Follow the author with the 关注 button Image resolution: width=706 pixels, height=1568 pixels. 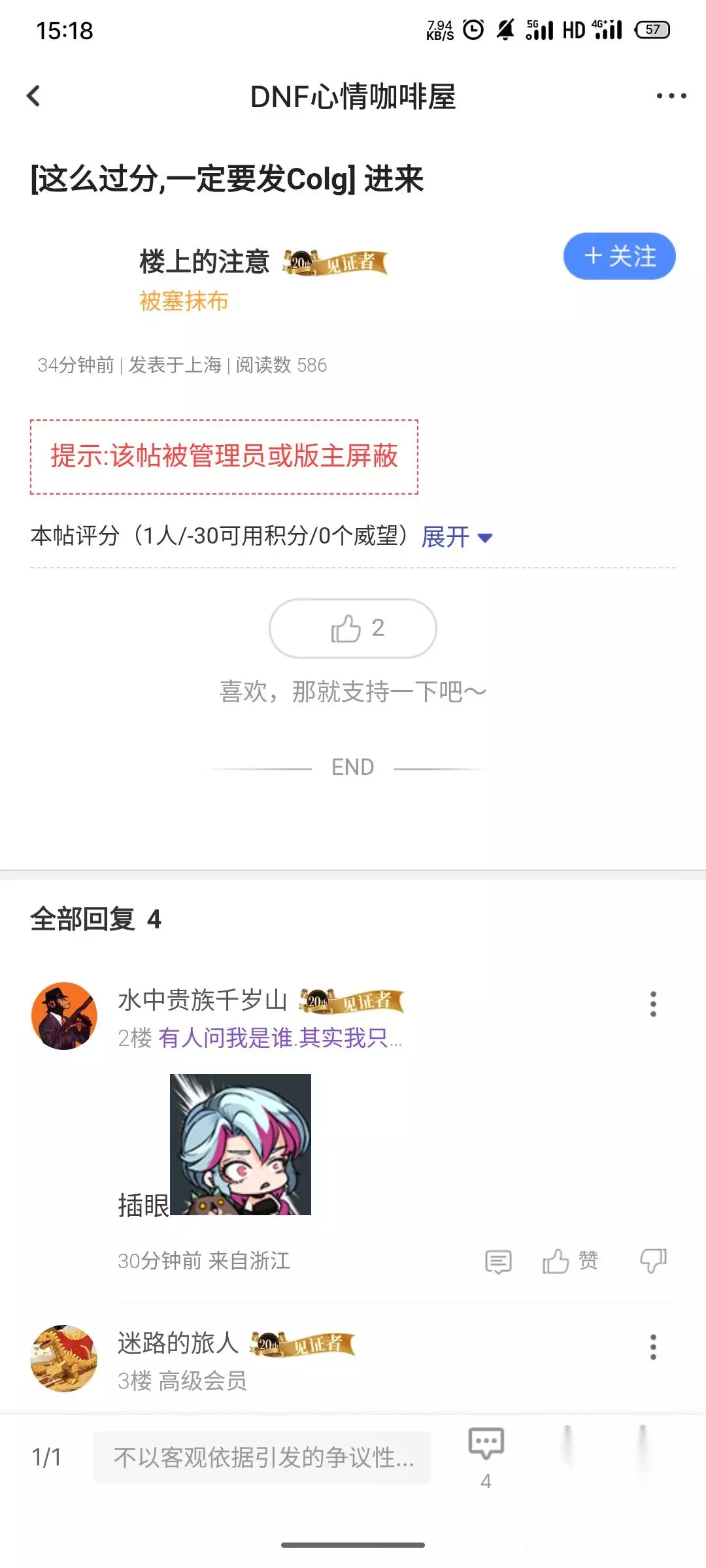[619, 256]
